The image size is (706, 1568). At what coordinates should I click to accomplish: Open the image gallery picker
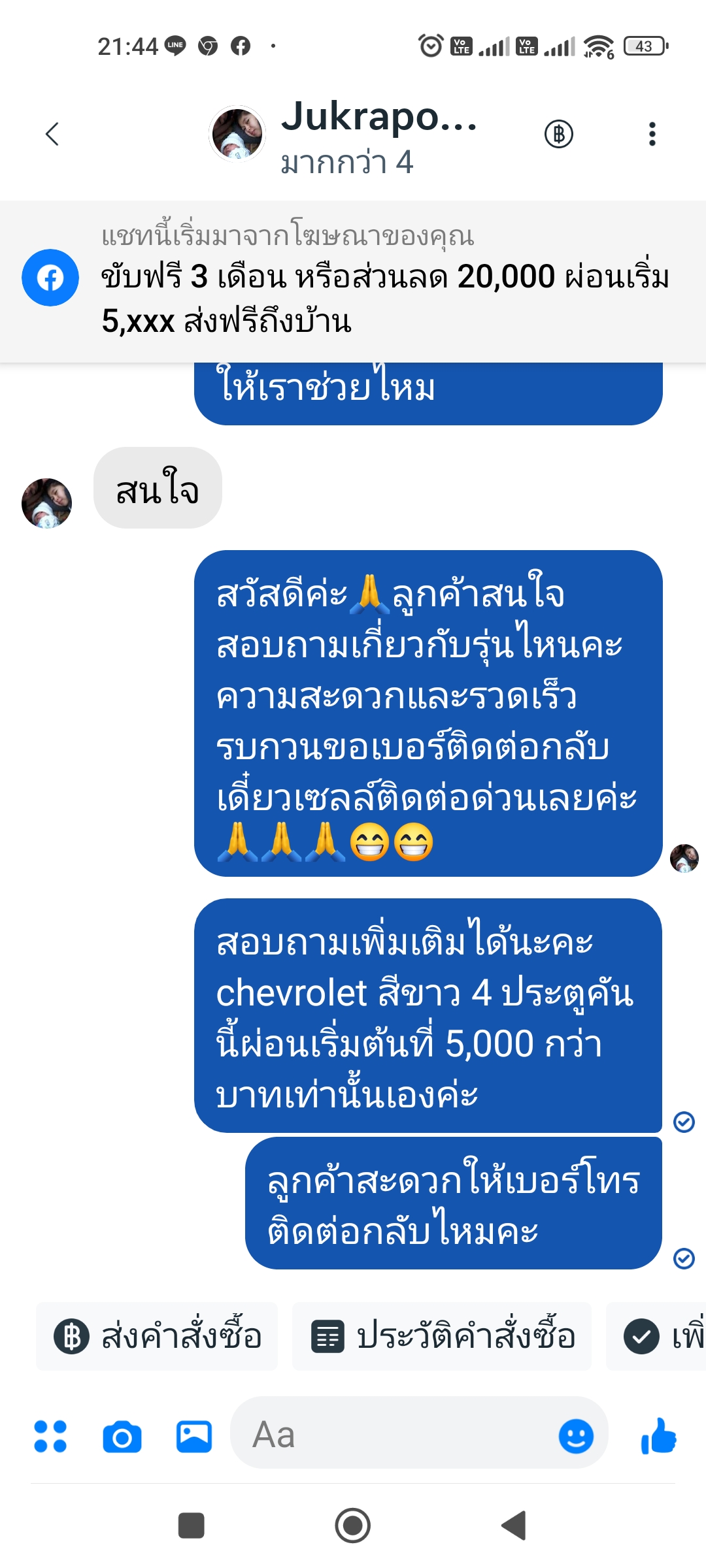(x=194, y=1437)
